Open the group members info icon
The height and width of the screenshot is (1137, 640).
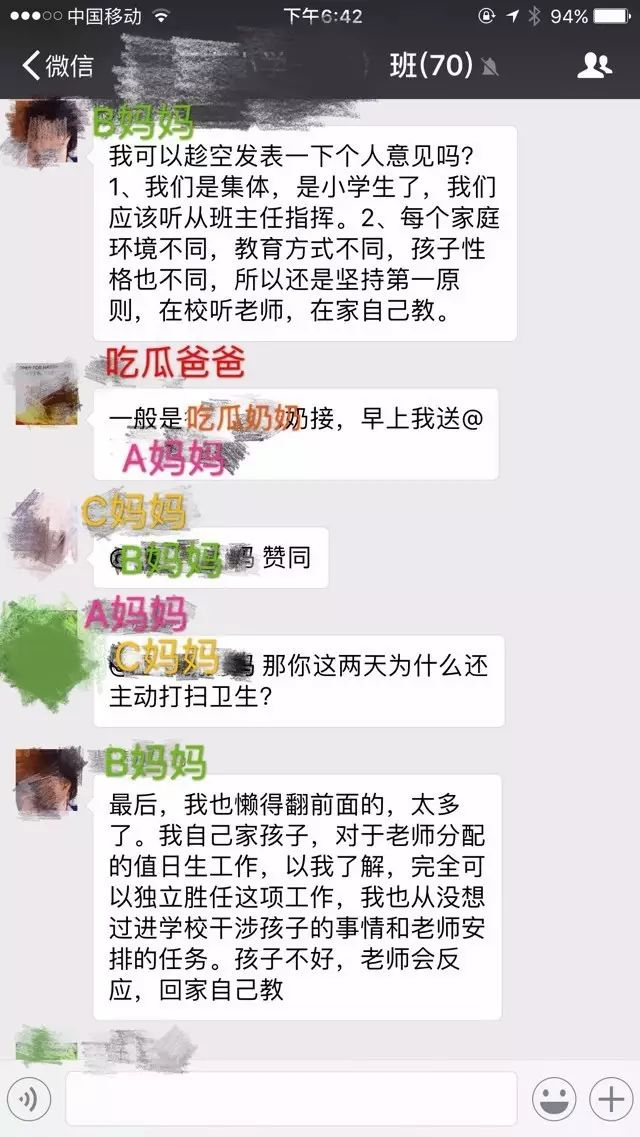[594, 66]
